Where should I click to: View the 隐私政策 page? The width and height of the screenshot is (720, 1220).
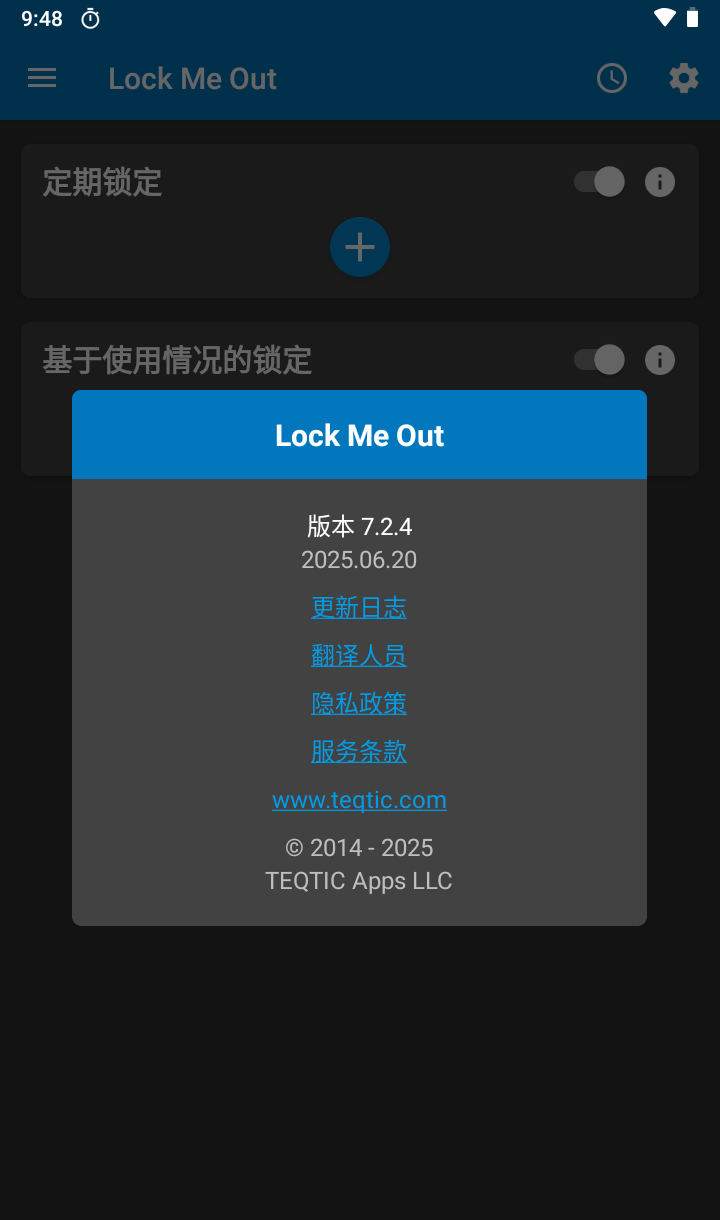pyautogui.click(x=359, y=703)
